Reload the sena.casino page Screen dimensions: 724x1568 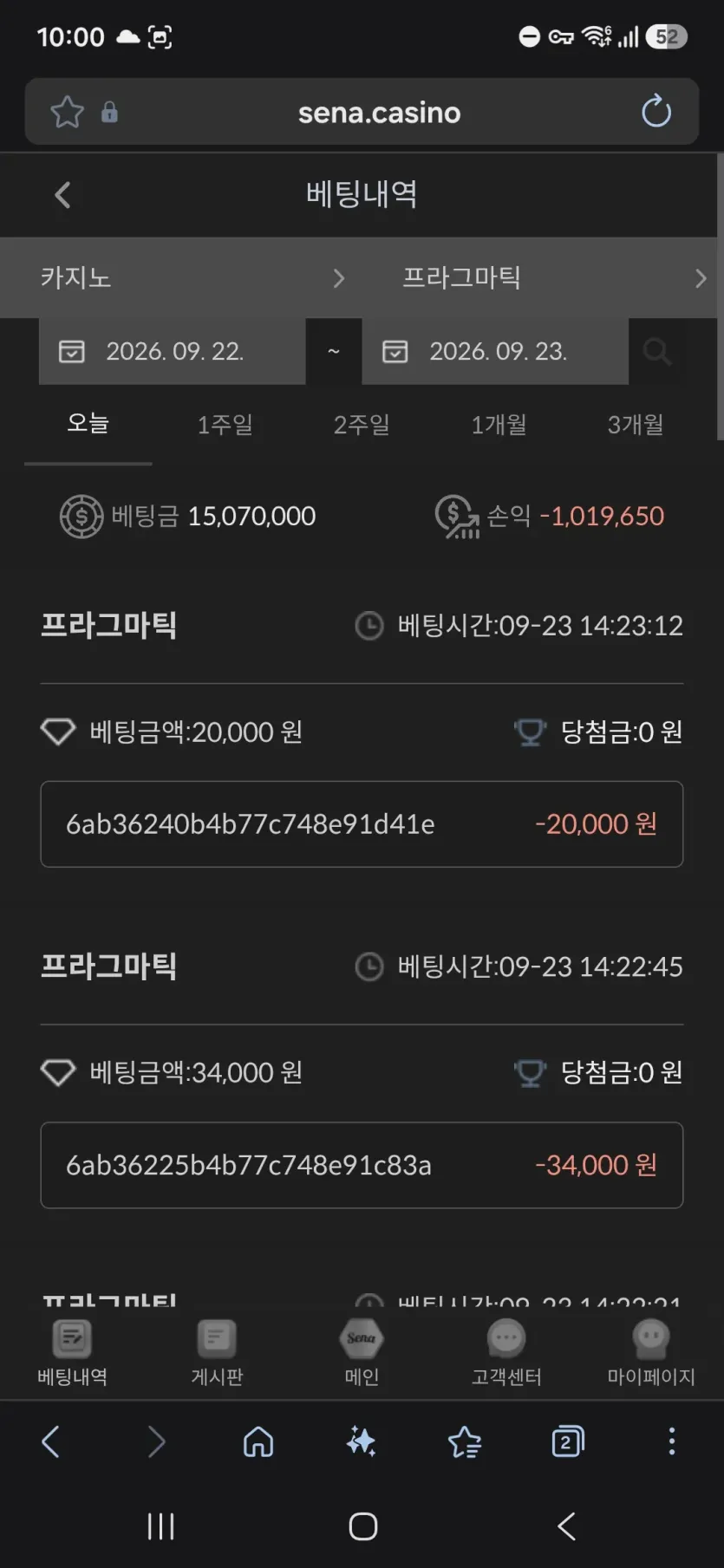tap(656, 111)
